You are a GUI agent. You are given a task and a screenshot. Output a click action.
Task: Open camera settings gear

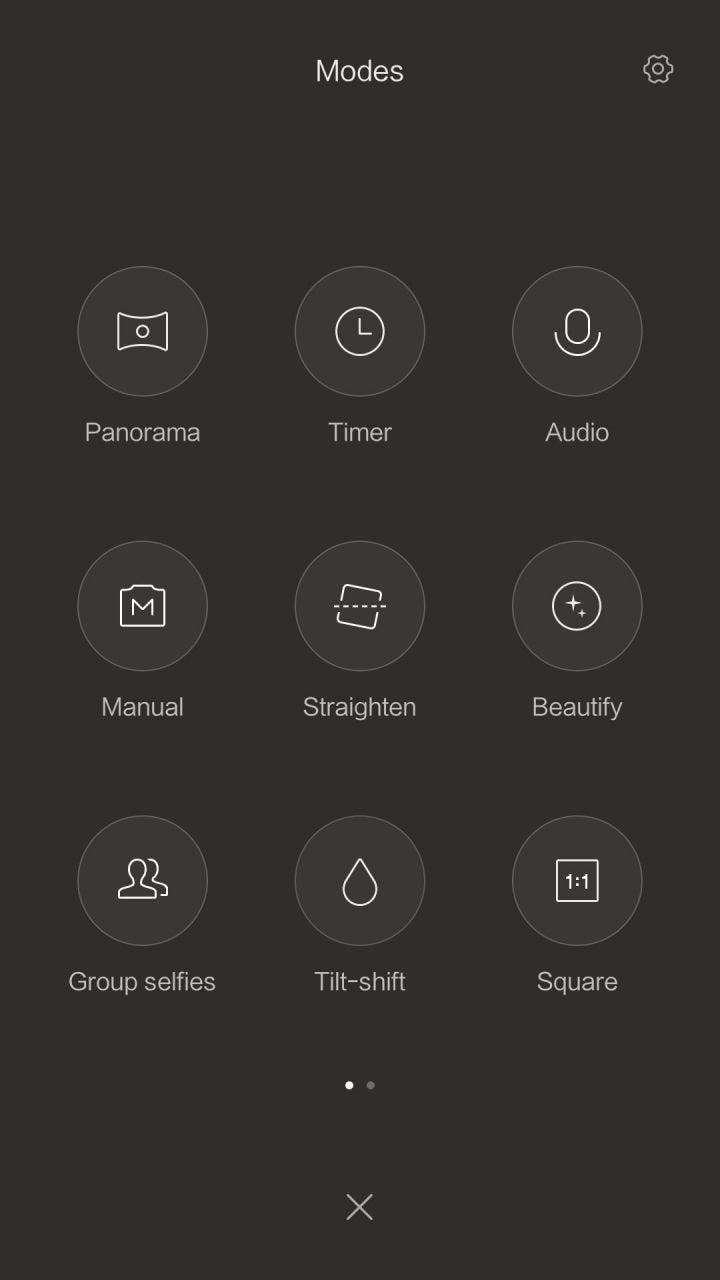658,69
